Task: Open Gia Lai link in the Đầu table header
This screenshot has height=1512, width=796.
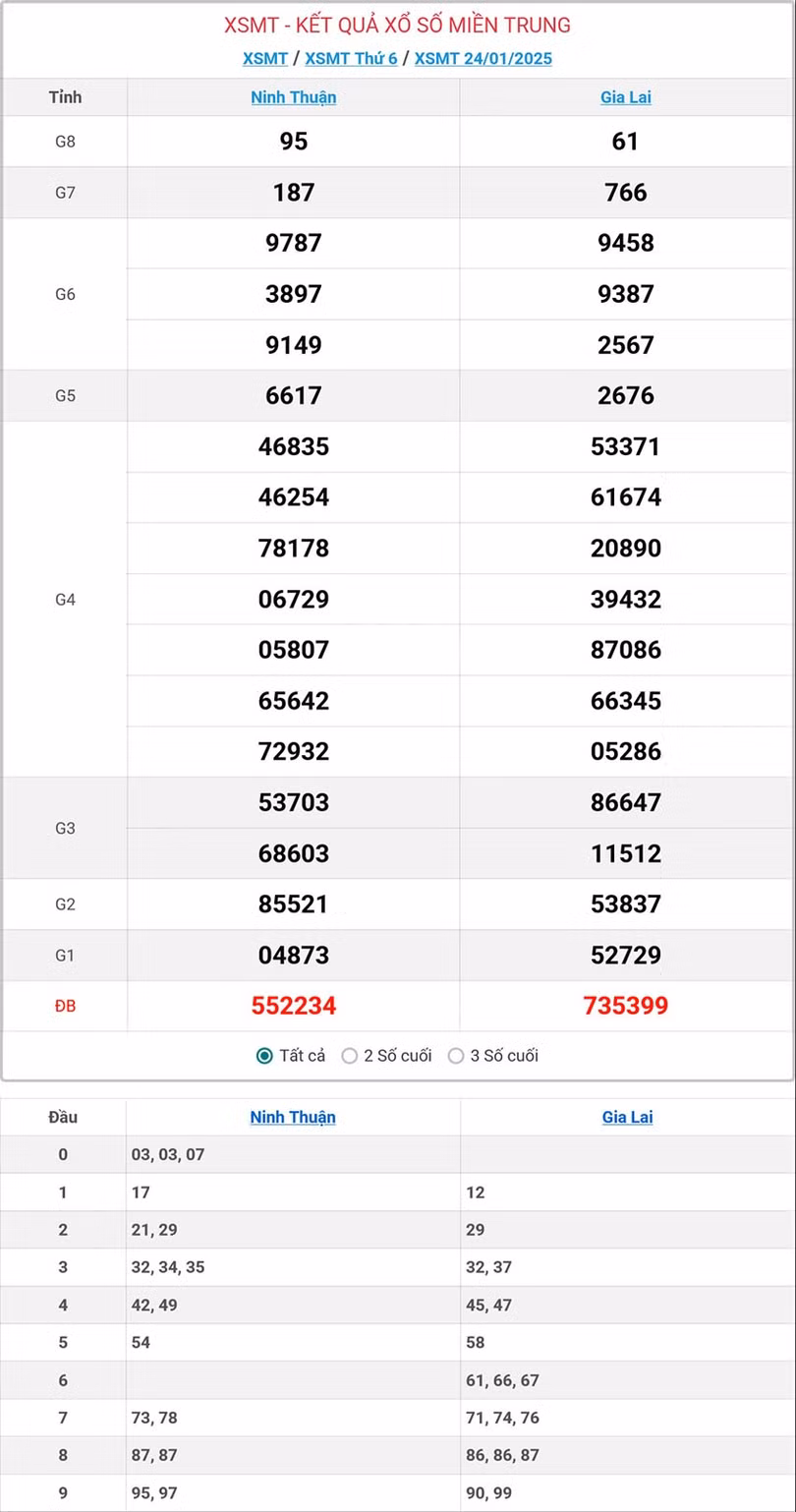Action: point(627,1117)
